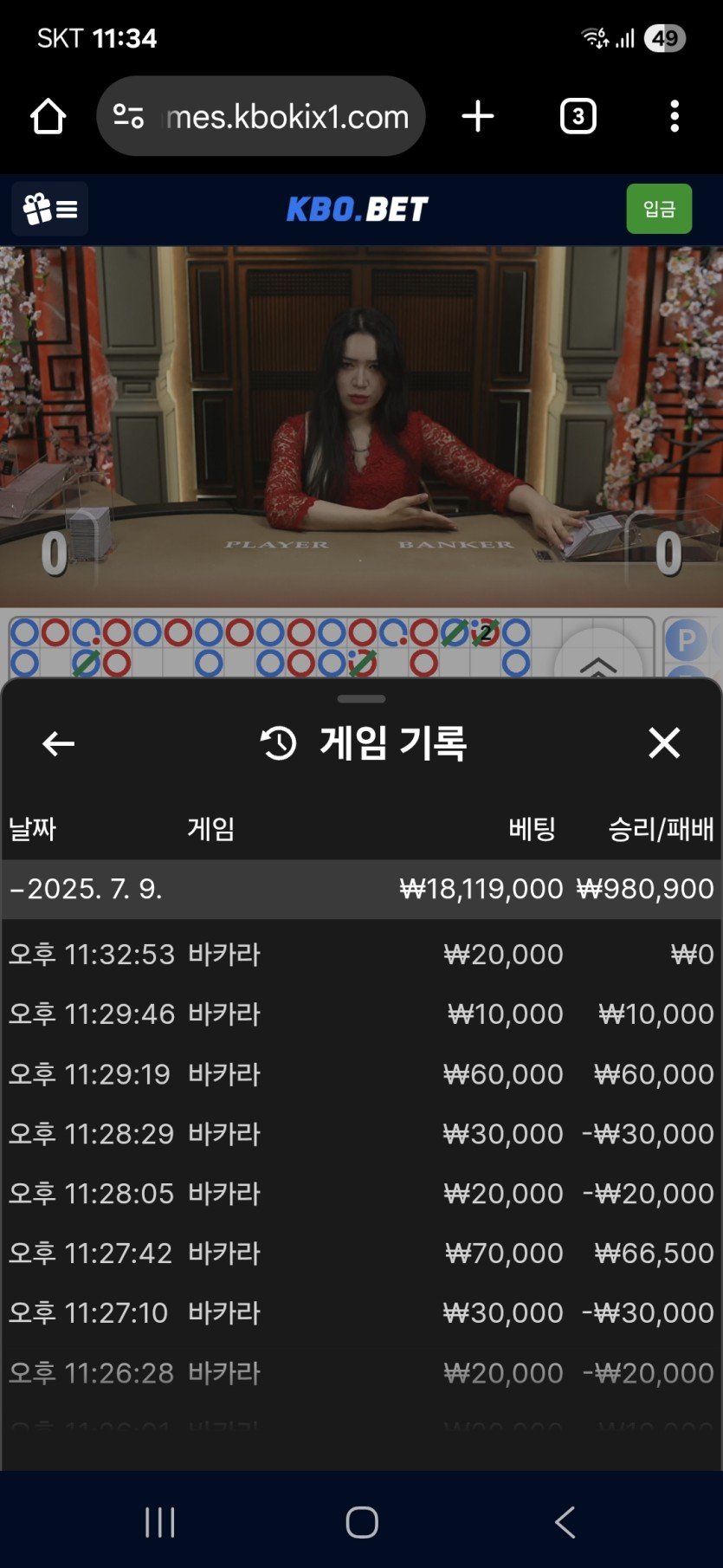Go back from game history panel
Viewport: 723px width, 1568px height.
coord(58,743)
